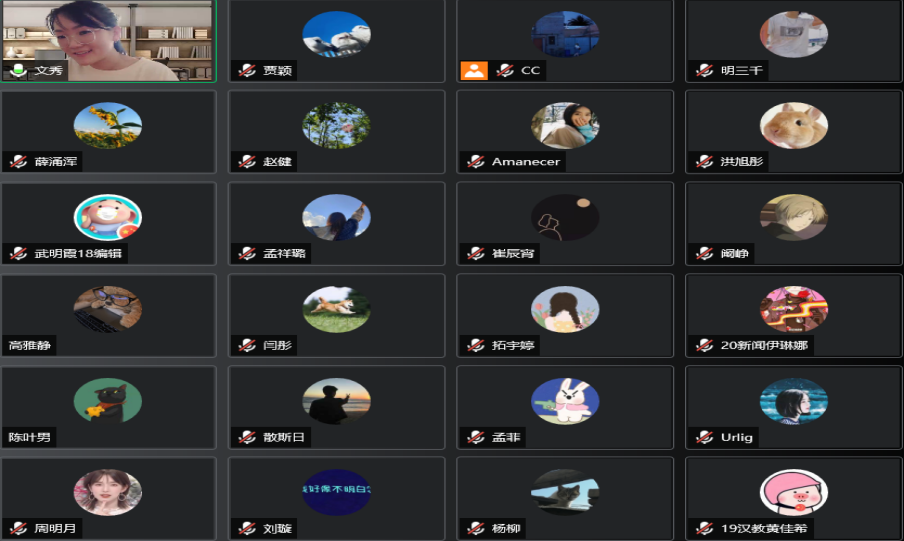This screenshot has width=904, height=541.
Task: Tap the 武明震18编辑 participant tile
Action: (x=108, y=222)
